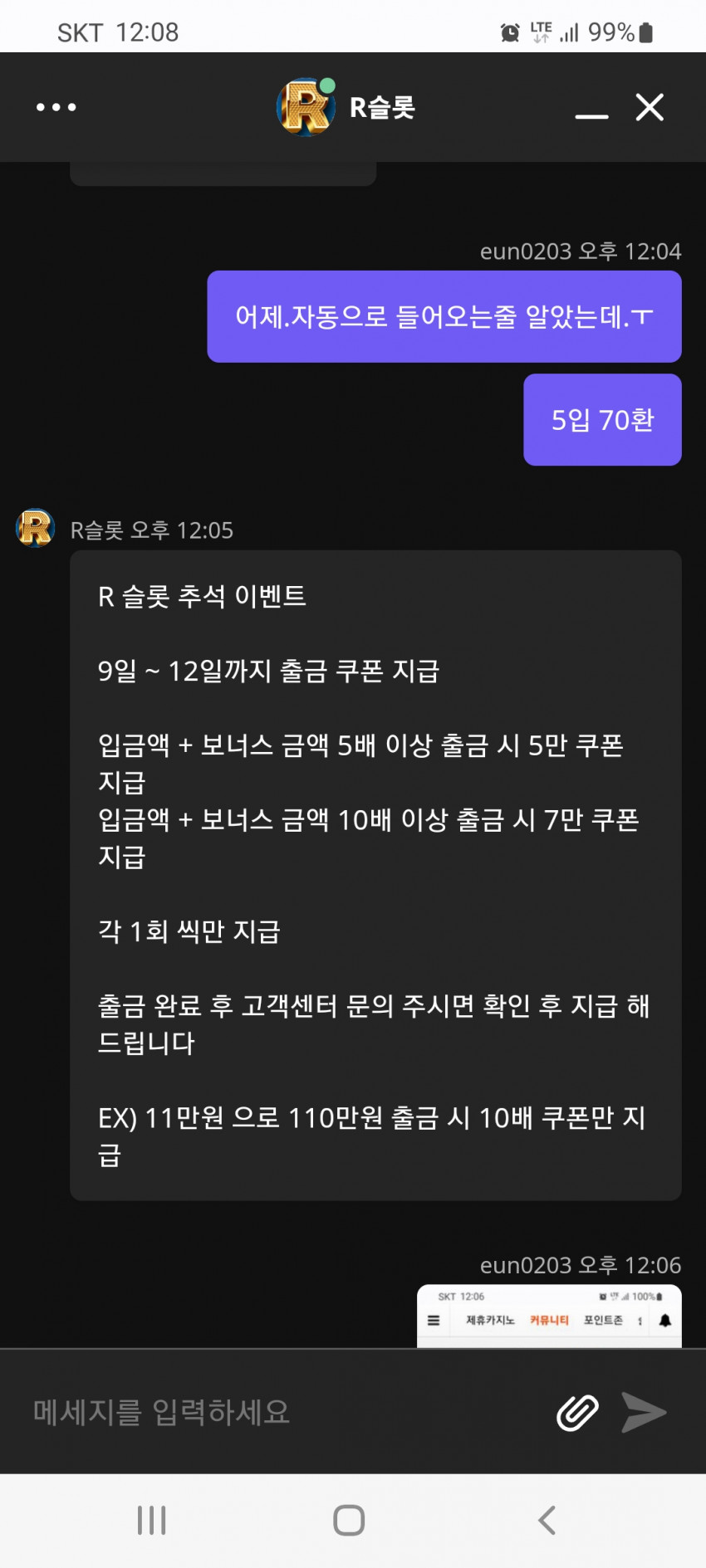Go back using the system back button
Image resolution: width=706 pixels, height=1568 pixels.
pos(547,1520)
